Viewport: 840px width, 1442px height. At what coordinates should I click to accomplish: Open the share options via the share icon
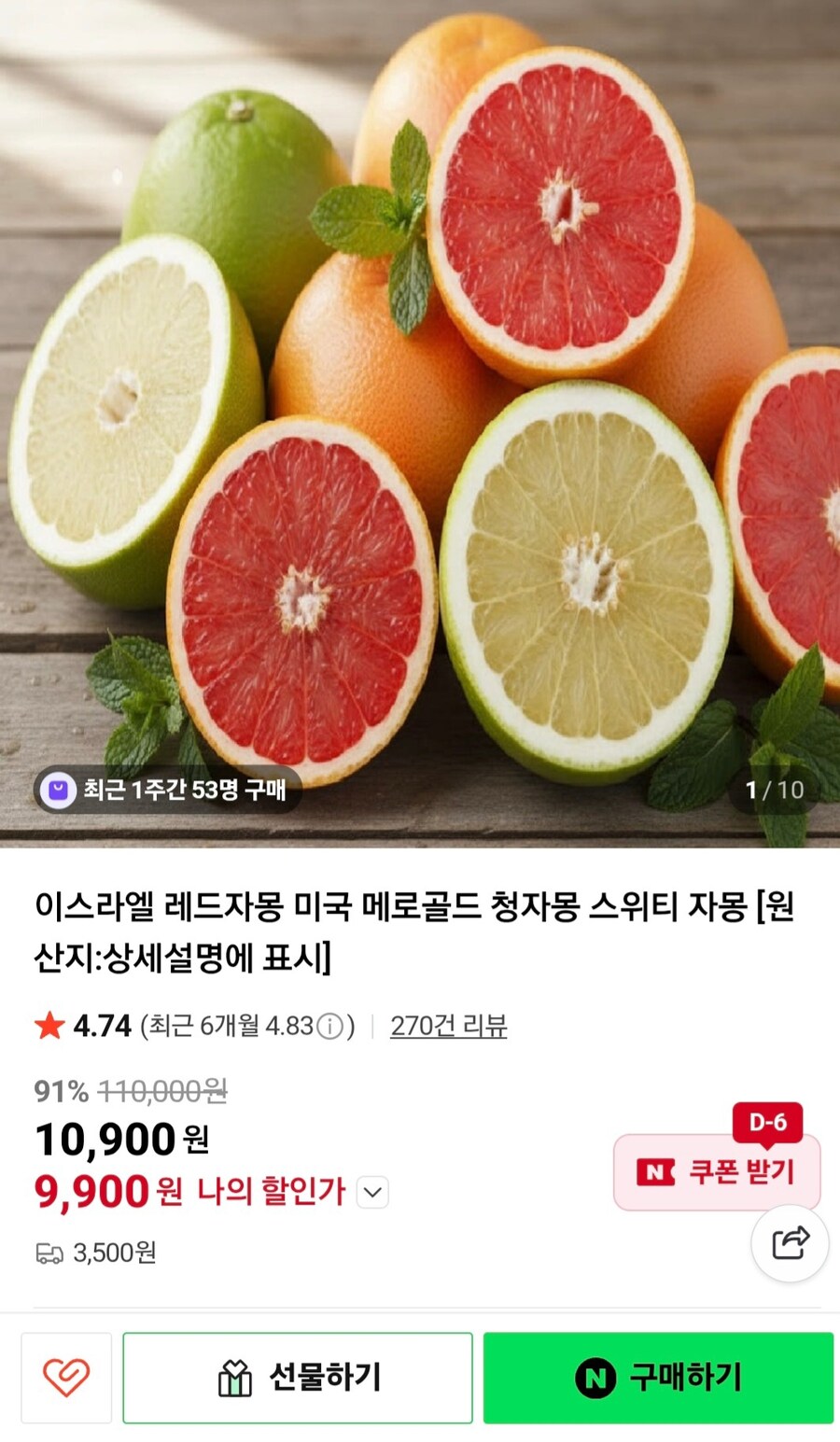tap(790, 1240)
